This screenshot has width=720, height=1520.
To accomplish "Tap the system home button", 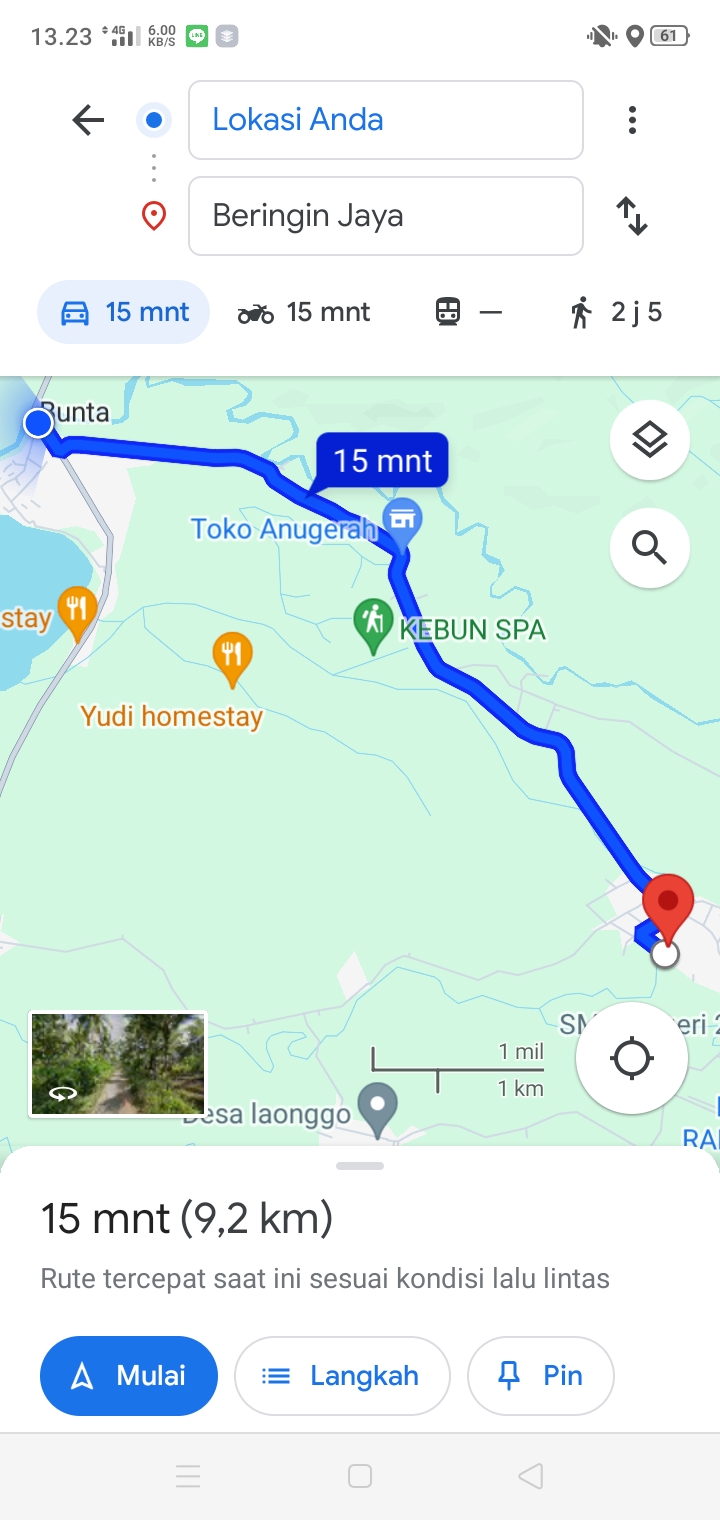I will (360, 1476).
